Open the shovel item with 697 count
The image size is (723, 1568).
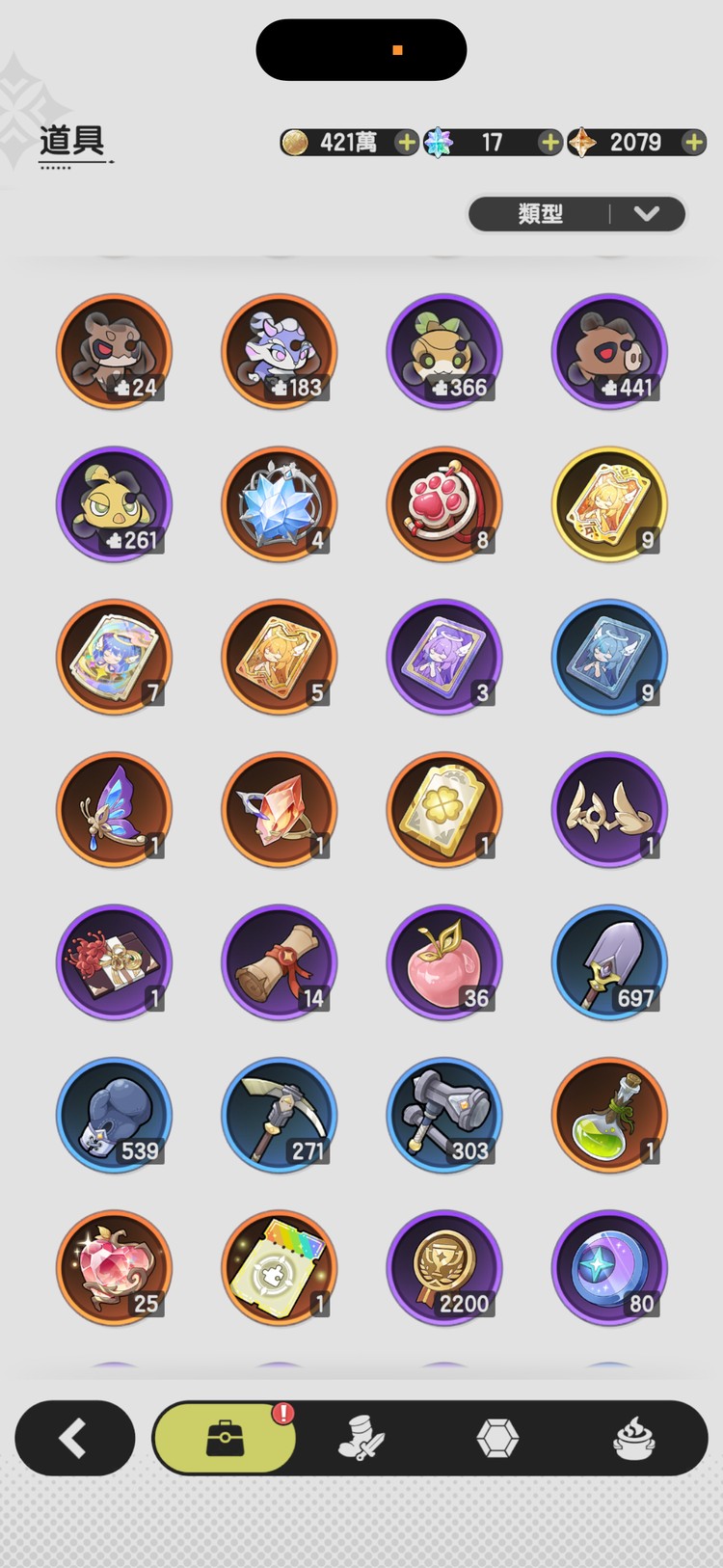pos(609,962)
